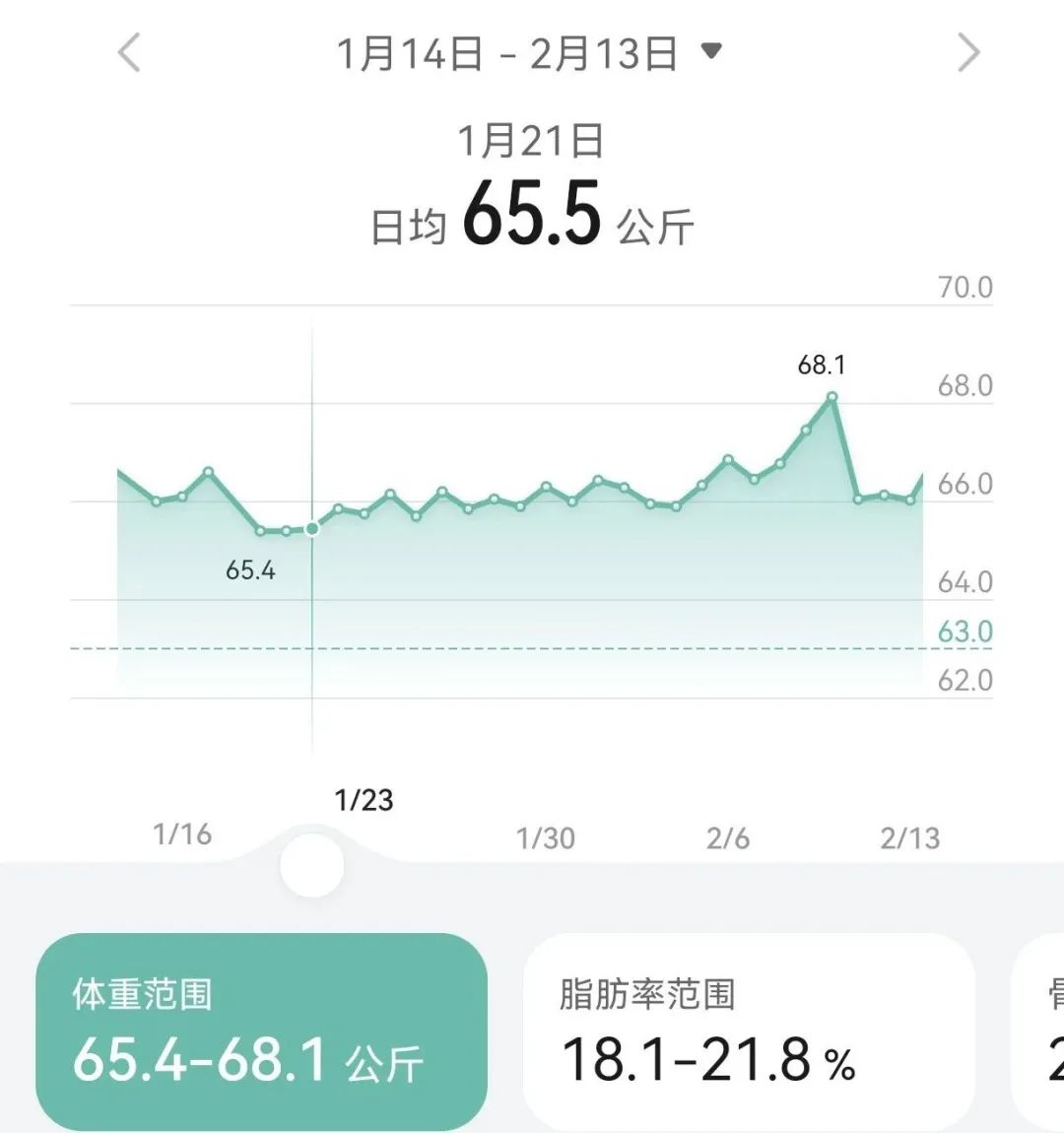Switch to the 脂肪率范围 card
The image size is (1064, 1133).
click(748, 1031)
